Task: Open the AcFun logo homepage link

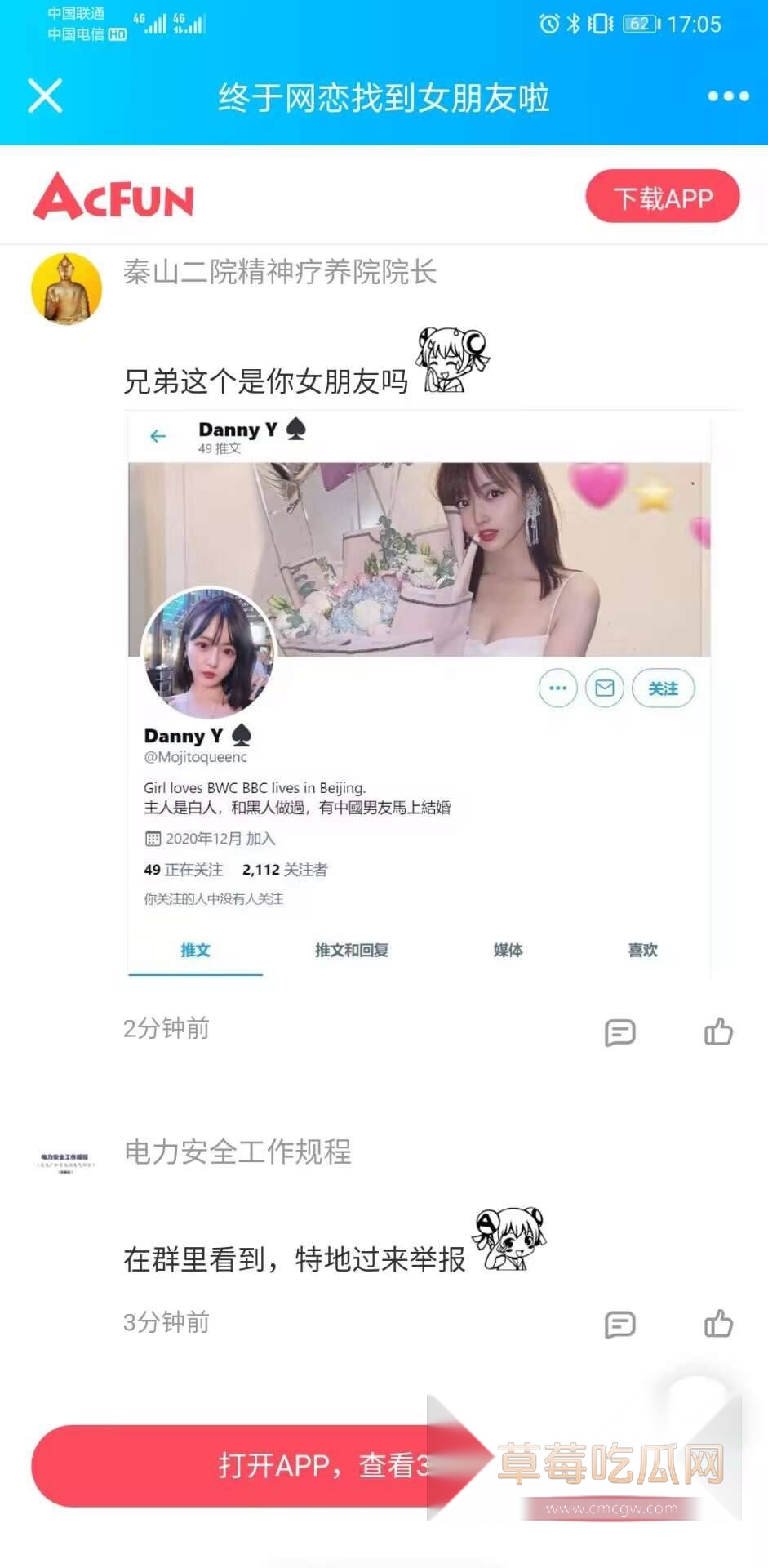Action: [x=113, y=197]
